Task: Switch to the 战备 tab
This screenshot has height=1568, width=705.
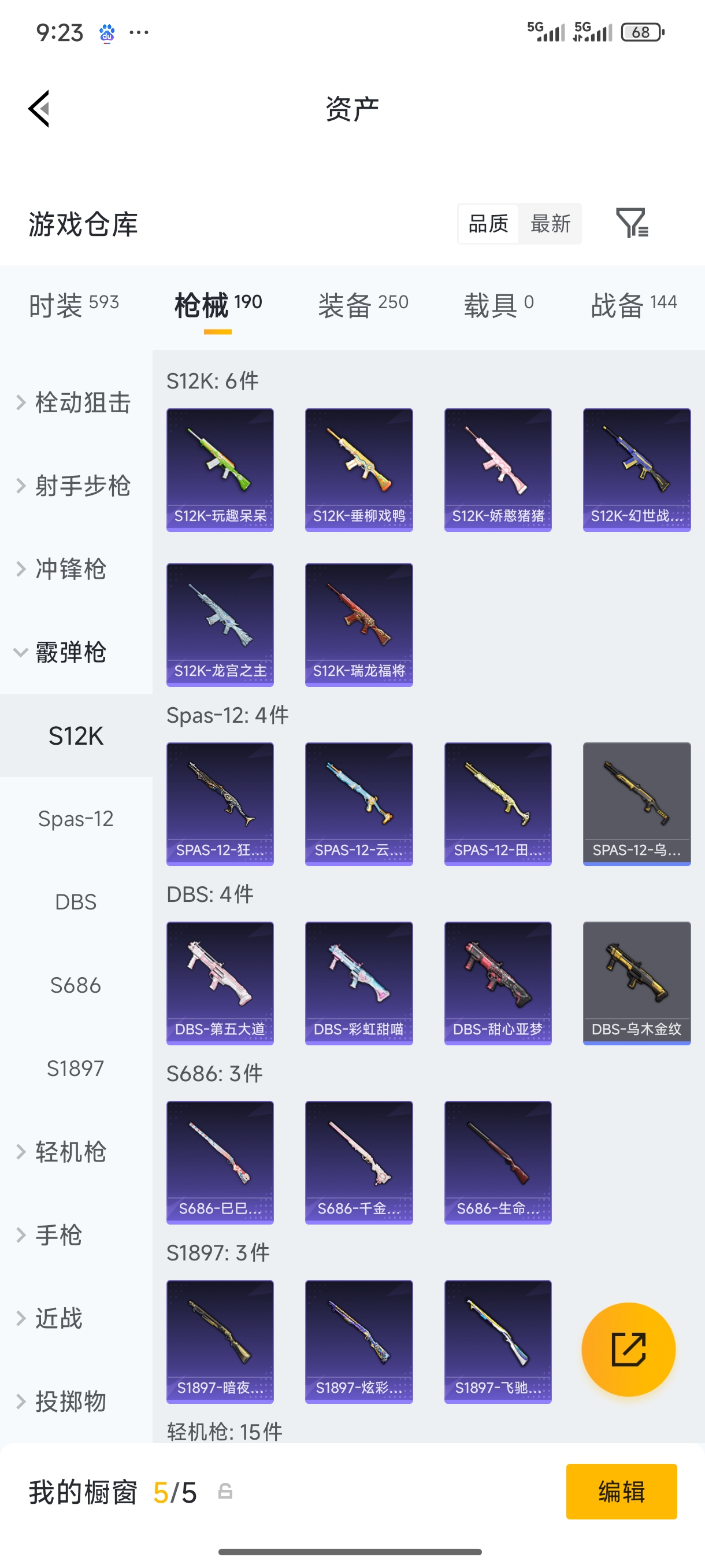Action: click(x=633, y=304)
